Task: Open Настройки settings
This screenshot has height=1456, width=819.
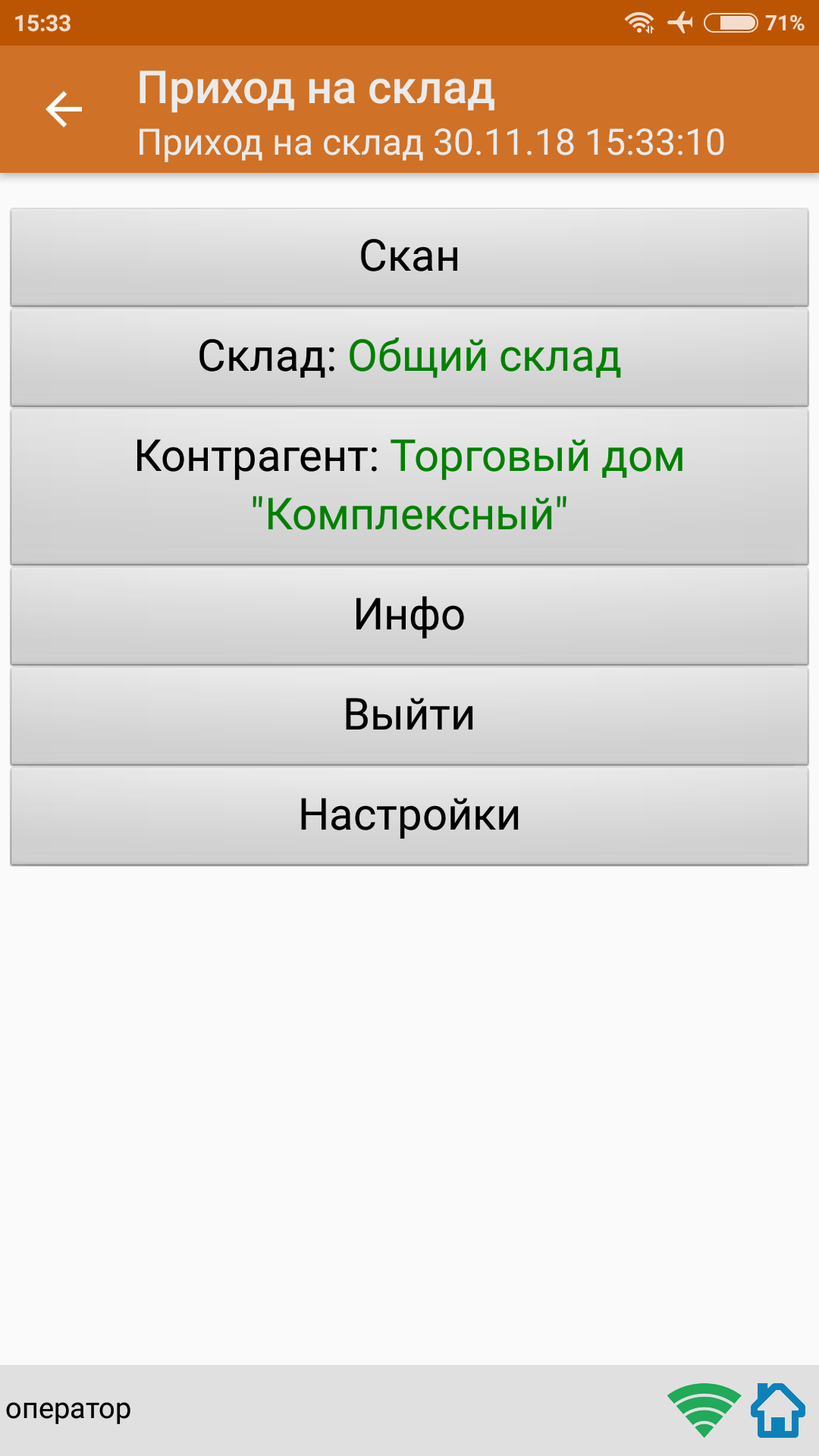Action: pos(409,815)
